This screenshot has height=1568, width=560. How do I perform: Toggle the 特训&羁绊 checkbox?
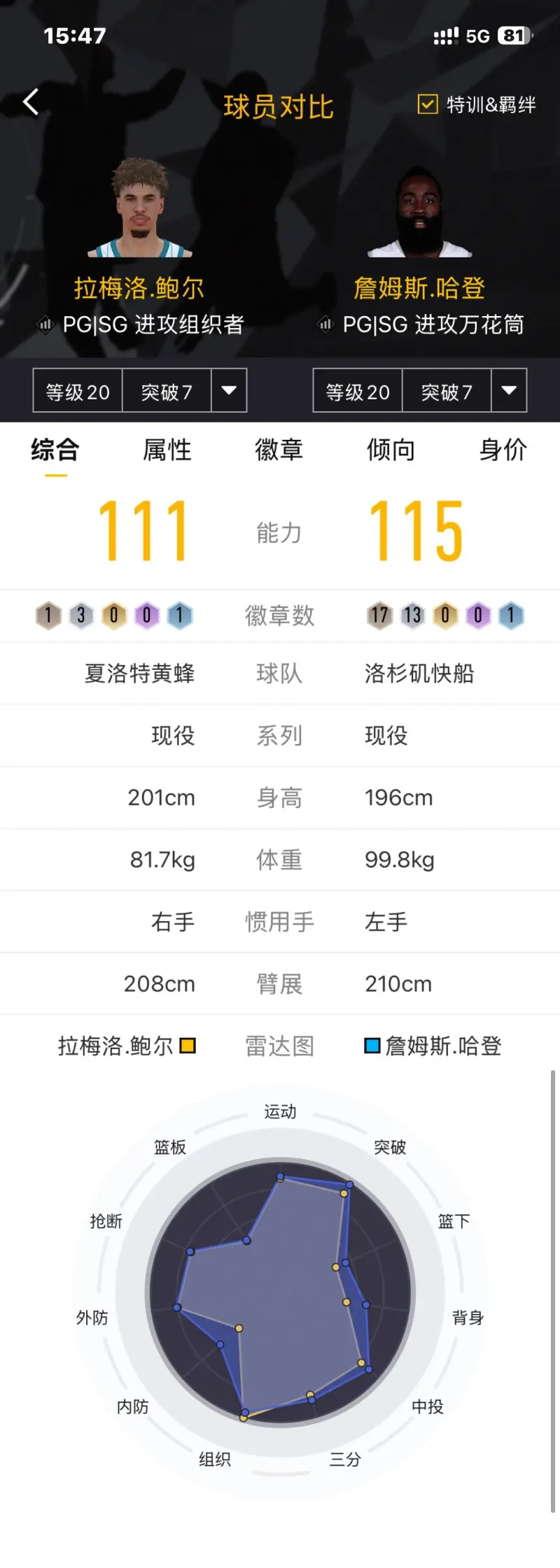pyautogui.click(x=428, y=104)
